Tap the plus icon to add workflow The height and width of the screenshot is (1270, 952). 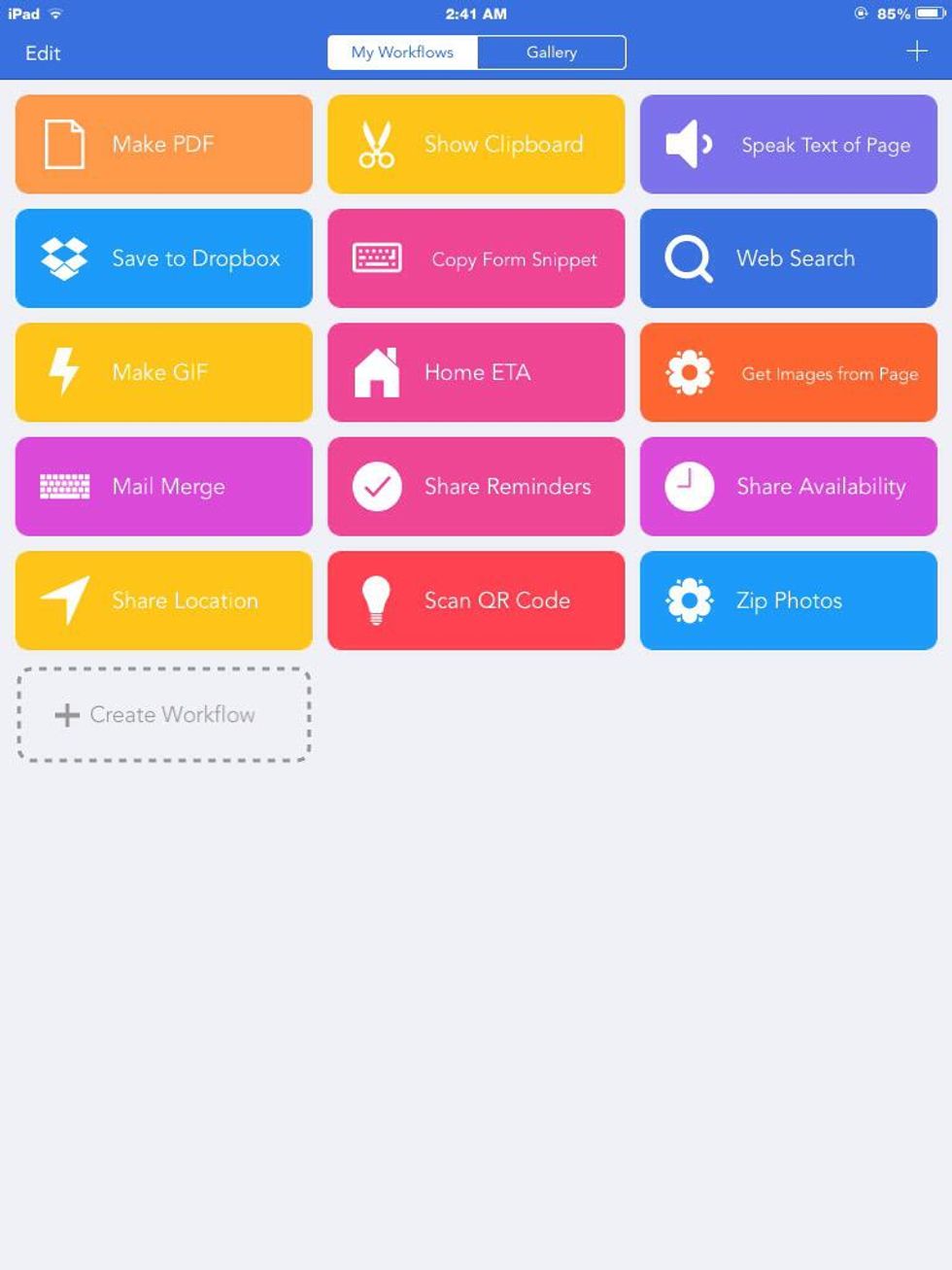916,51
